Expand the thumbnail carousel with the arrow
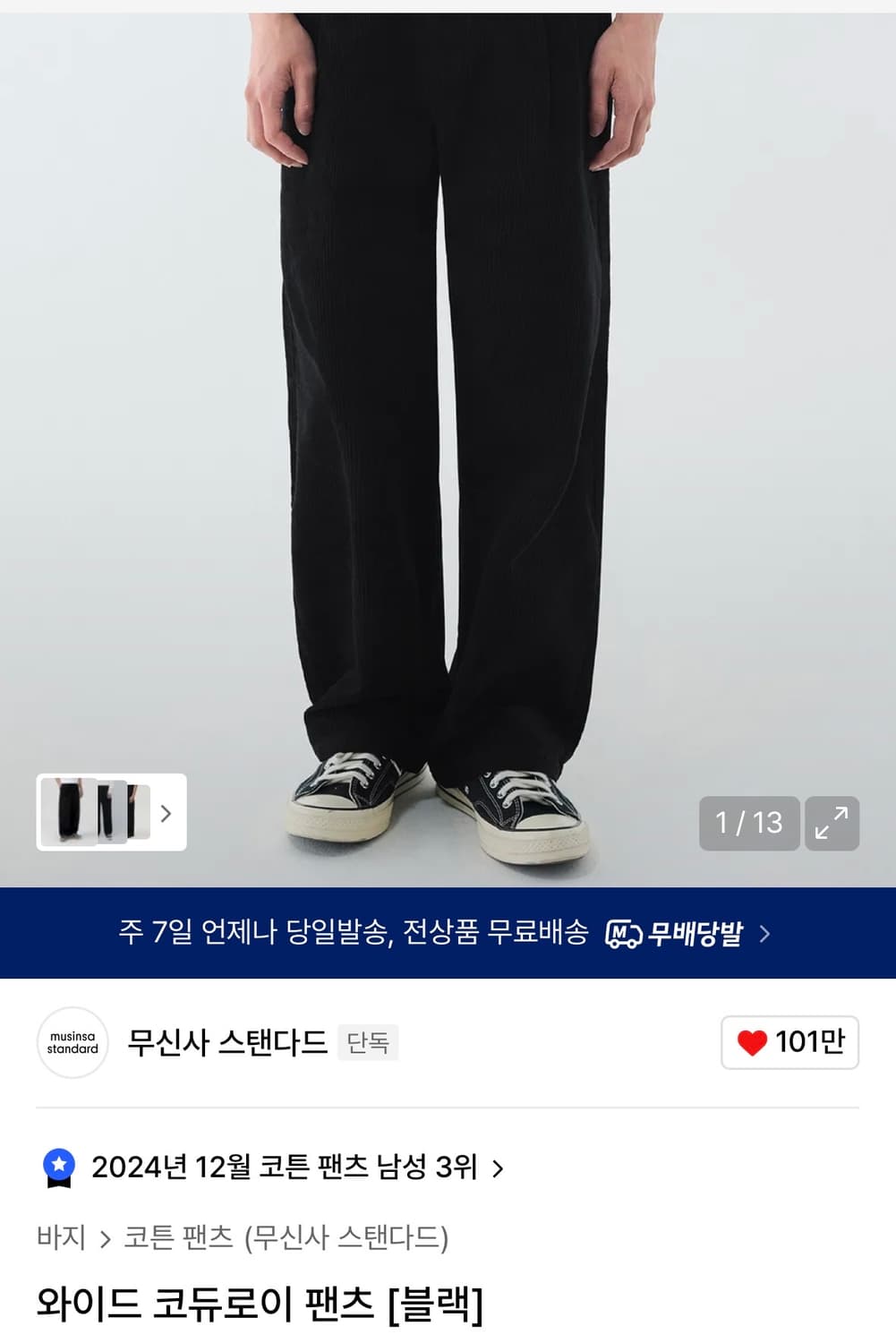This screenshot has width=896, height=1343. coord(165,813)
